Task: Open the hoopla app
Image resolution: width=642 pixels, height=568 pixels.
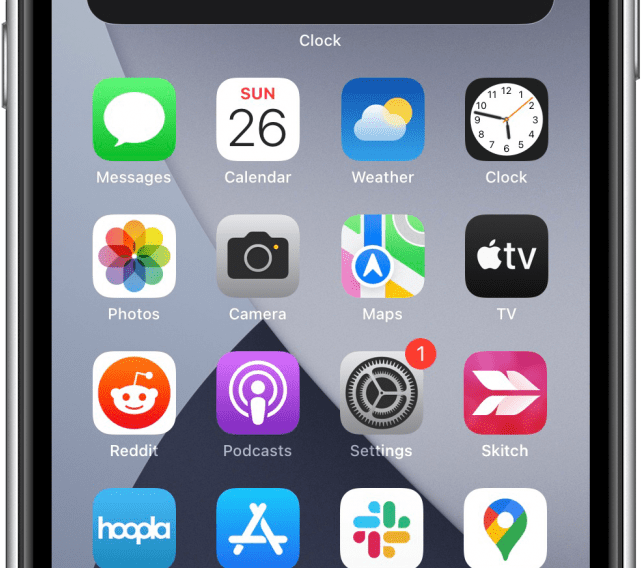Action: coord(134,527)
